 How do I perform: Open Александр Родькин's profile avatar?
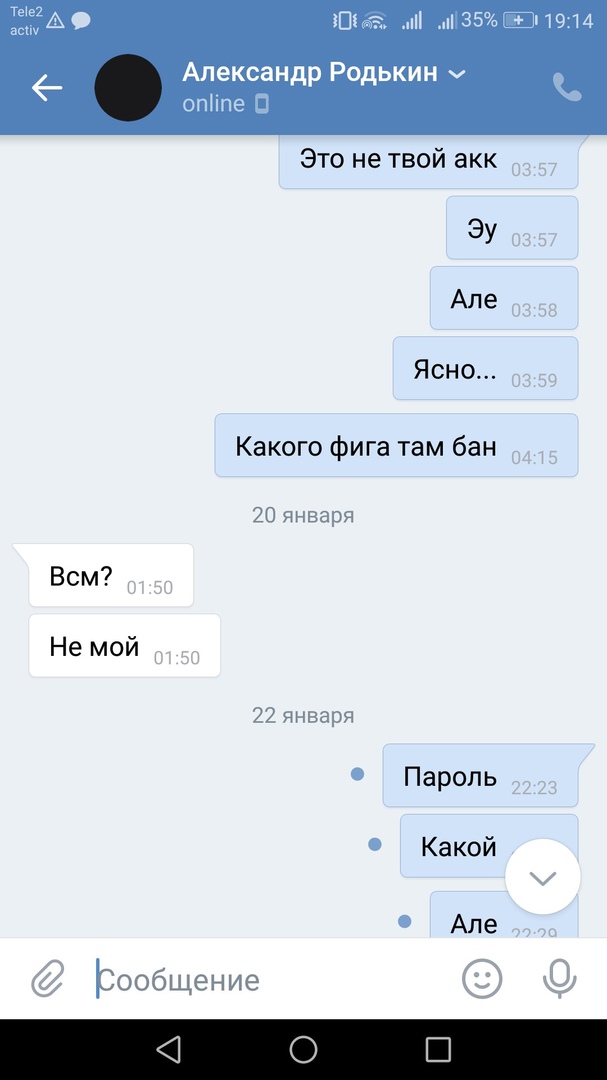point(128,88)
